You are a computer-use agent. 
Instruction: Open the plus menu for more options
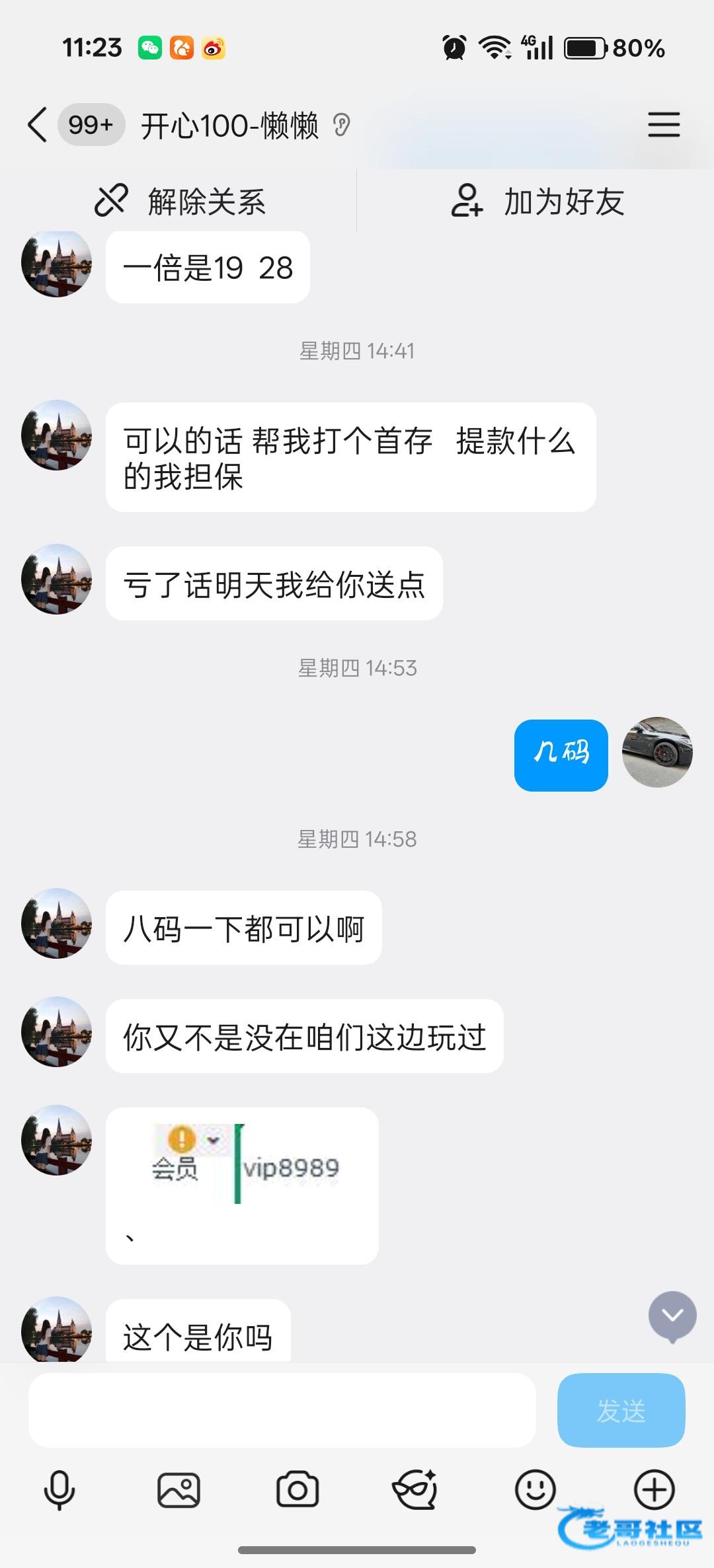(654, 1490)
